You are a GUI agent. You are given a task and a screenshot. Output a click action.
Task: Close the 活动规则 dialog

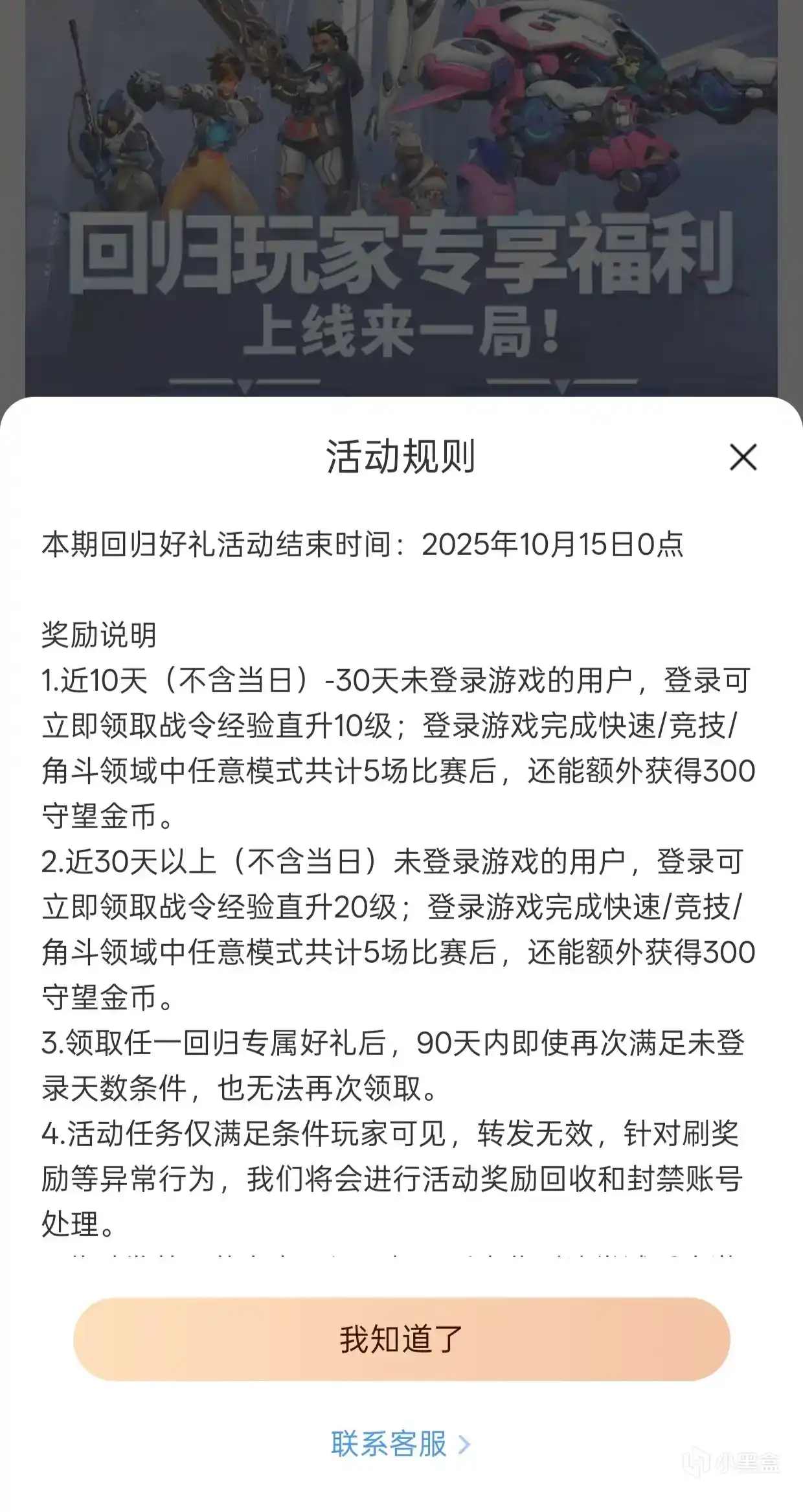[x=743, y=457]
